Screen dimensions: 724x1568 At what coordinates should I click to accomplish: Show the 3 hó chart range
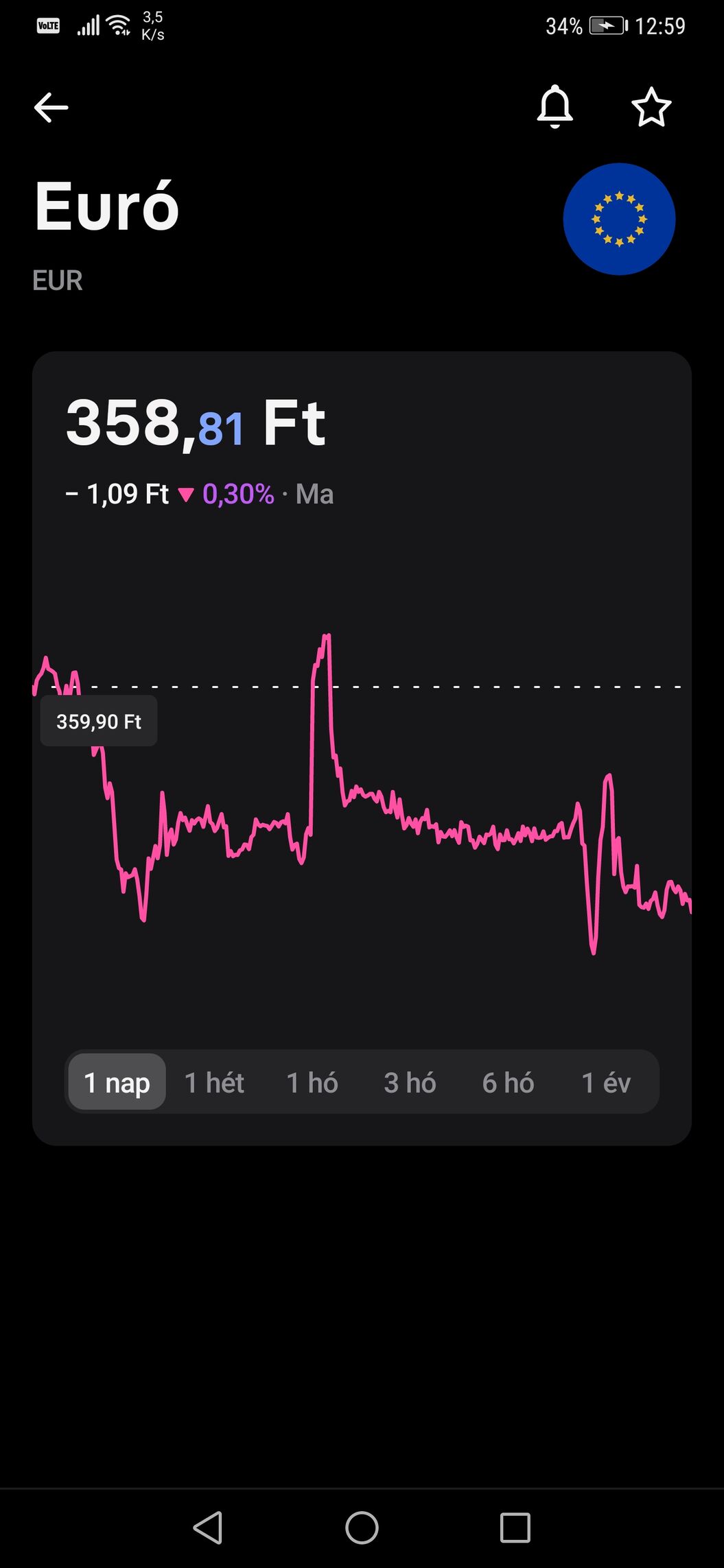click(410, 1082)
